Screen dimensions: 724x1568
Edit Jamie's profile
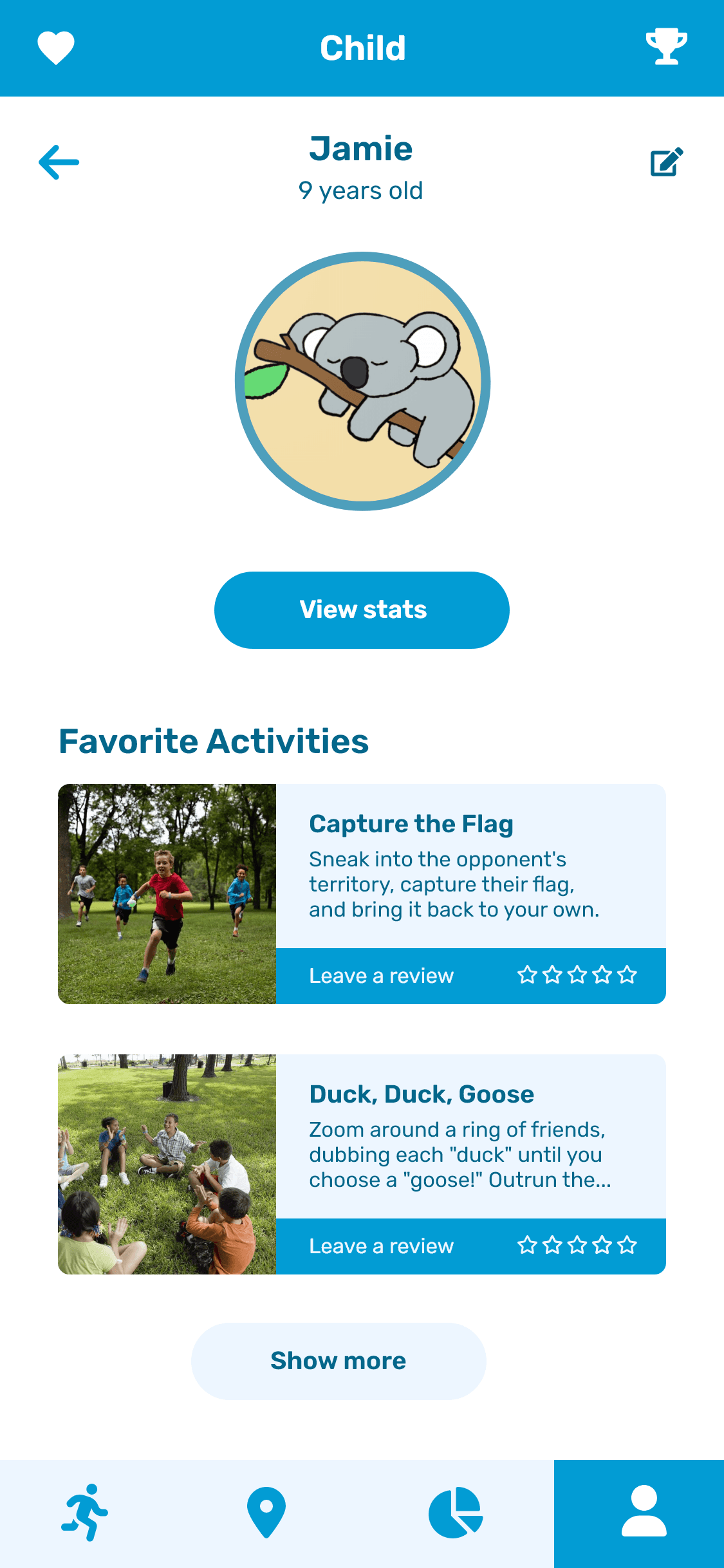coord(666,162)
